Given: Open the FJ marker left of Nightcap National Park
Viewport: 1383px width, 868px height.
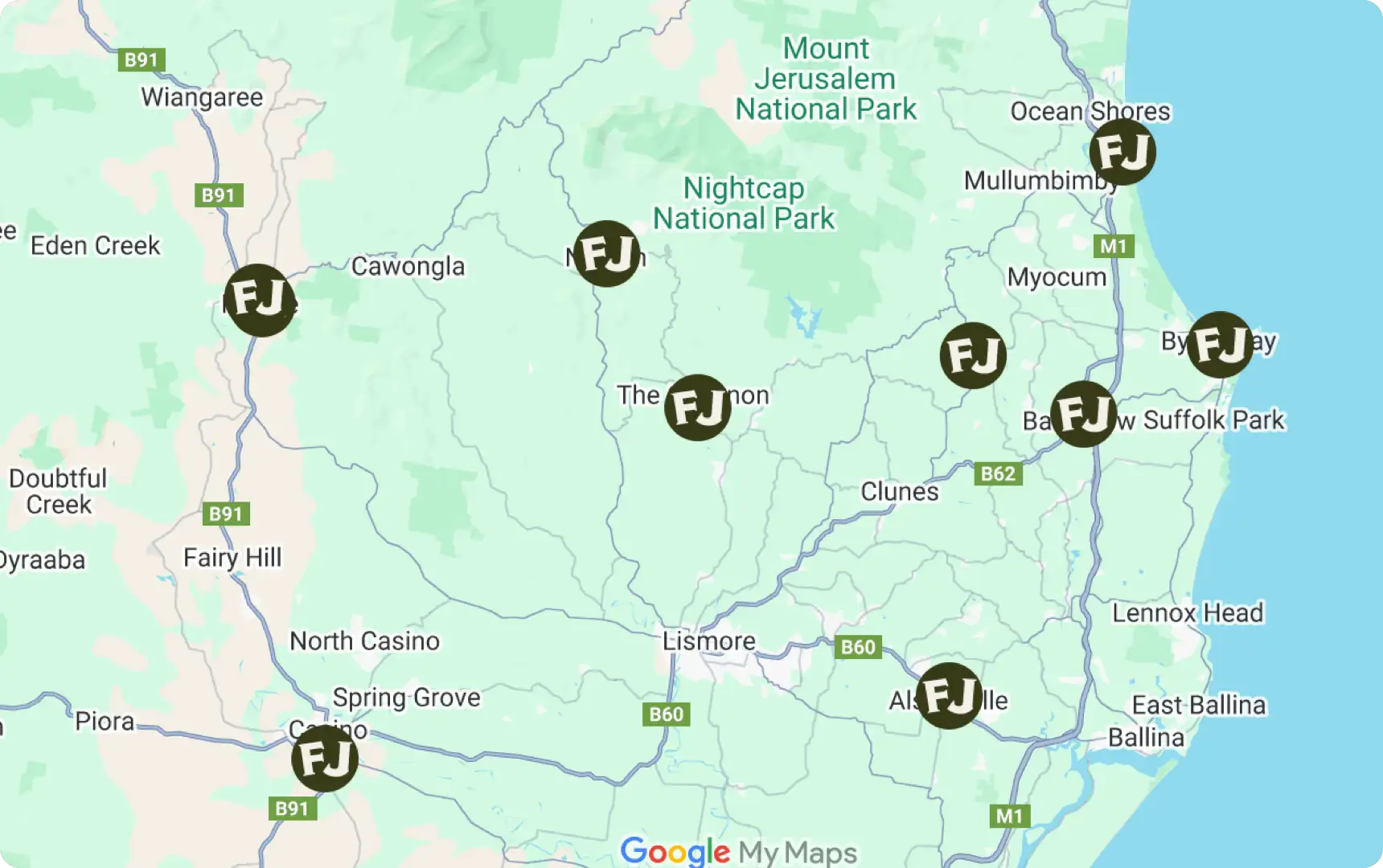Looking at the screenshot, I should click(x=607, y=254).
